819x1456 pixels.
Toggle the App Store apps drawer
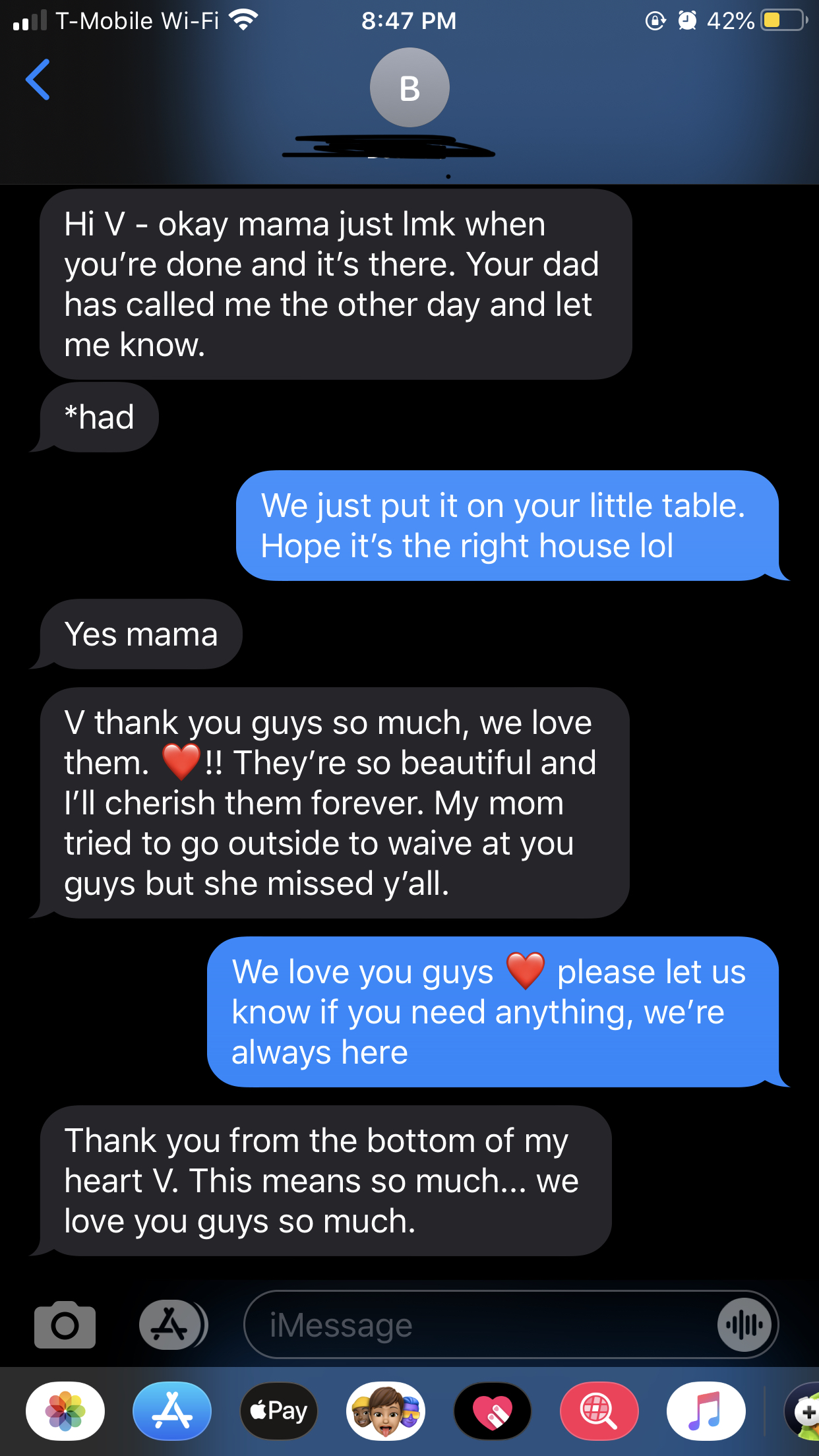[x=171, y=1325]
